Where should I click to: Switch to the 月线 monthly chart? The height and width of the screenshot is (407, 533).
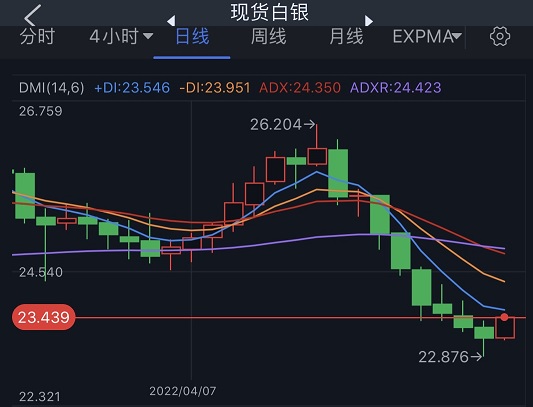pyautogui.click(x=346, y=36)
